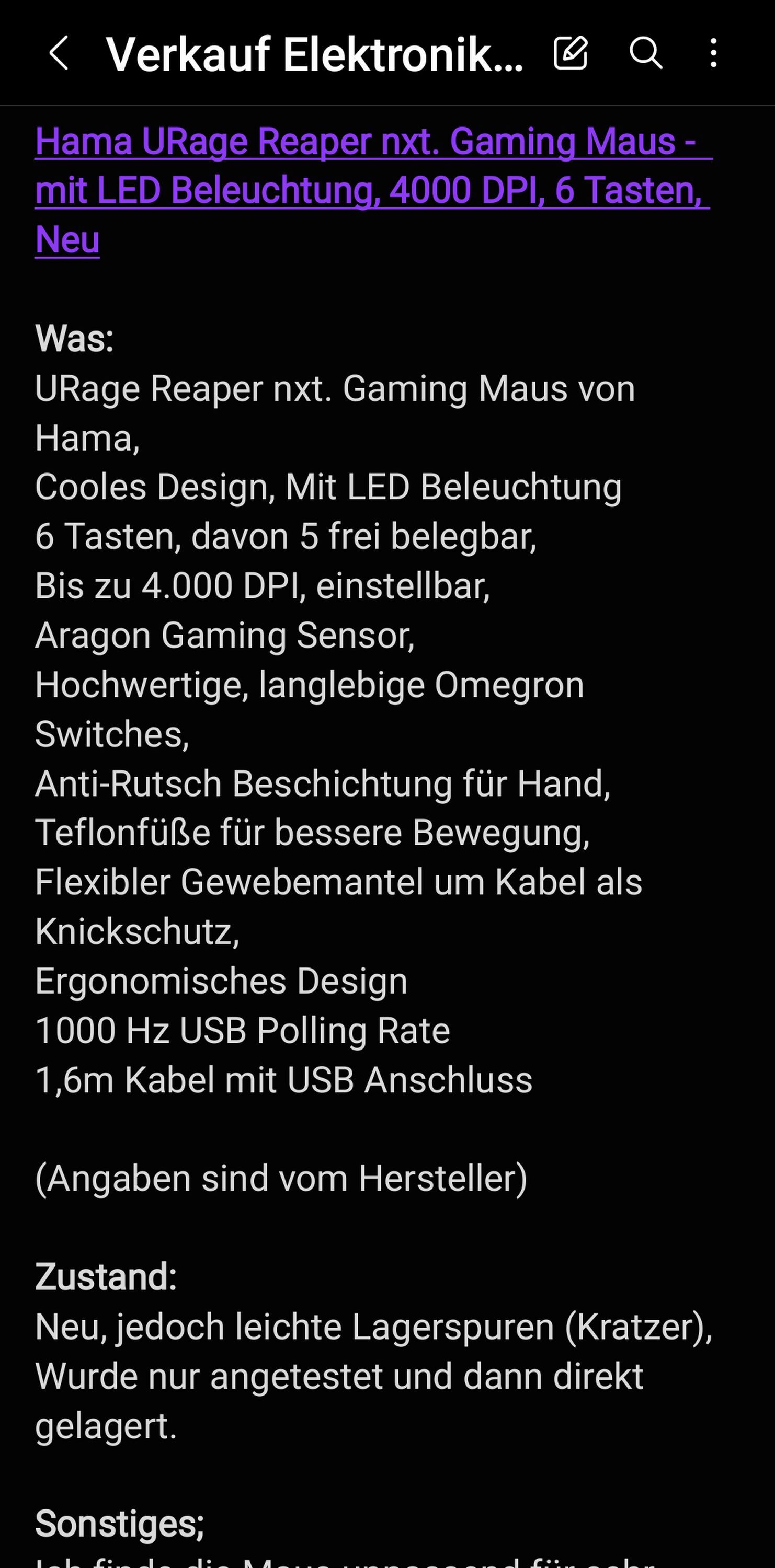Tap the edit note pencil icon
Image resolution: width=775 pixels, height=1568 pixels.
point(571,53)
